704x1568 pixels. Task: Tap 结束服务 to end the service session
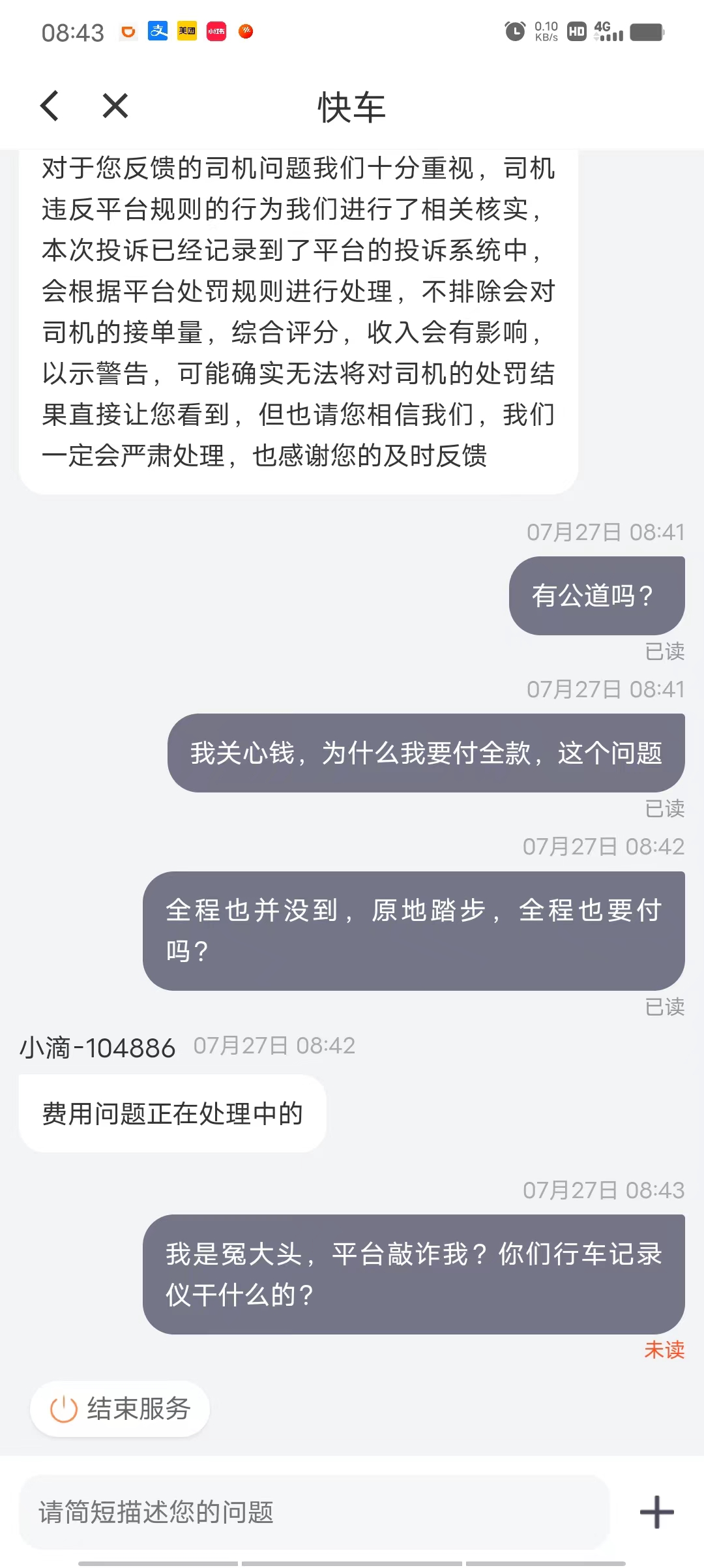tap(120, 1409)
